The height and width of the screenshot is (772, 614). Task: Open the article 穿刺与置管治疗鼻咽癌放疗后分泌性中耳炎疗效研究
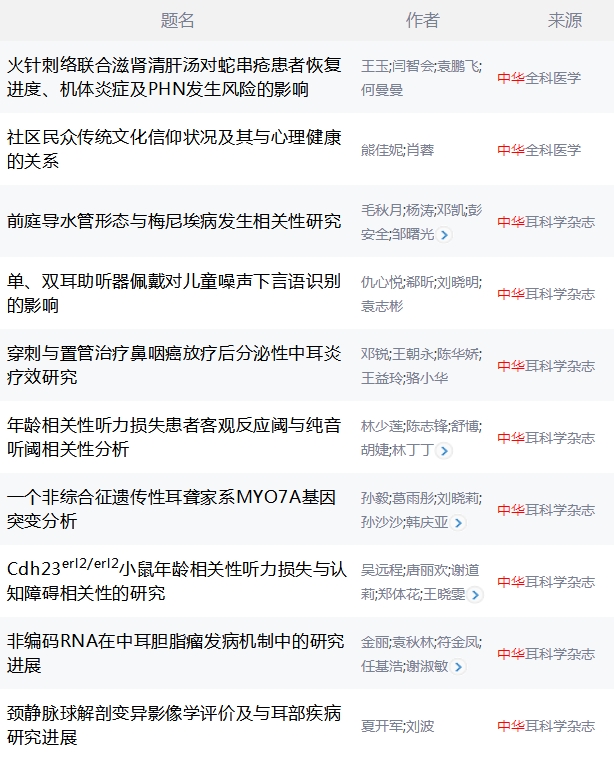click(173, 365)
